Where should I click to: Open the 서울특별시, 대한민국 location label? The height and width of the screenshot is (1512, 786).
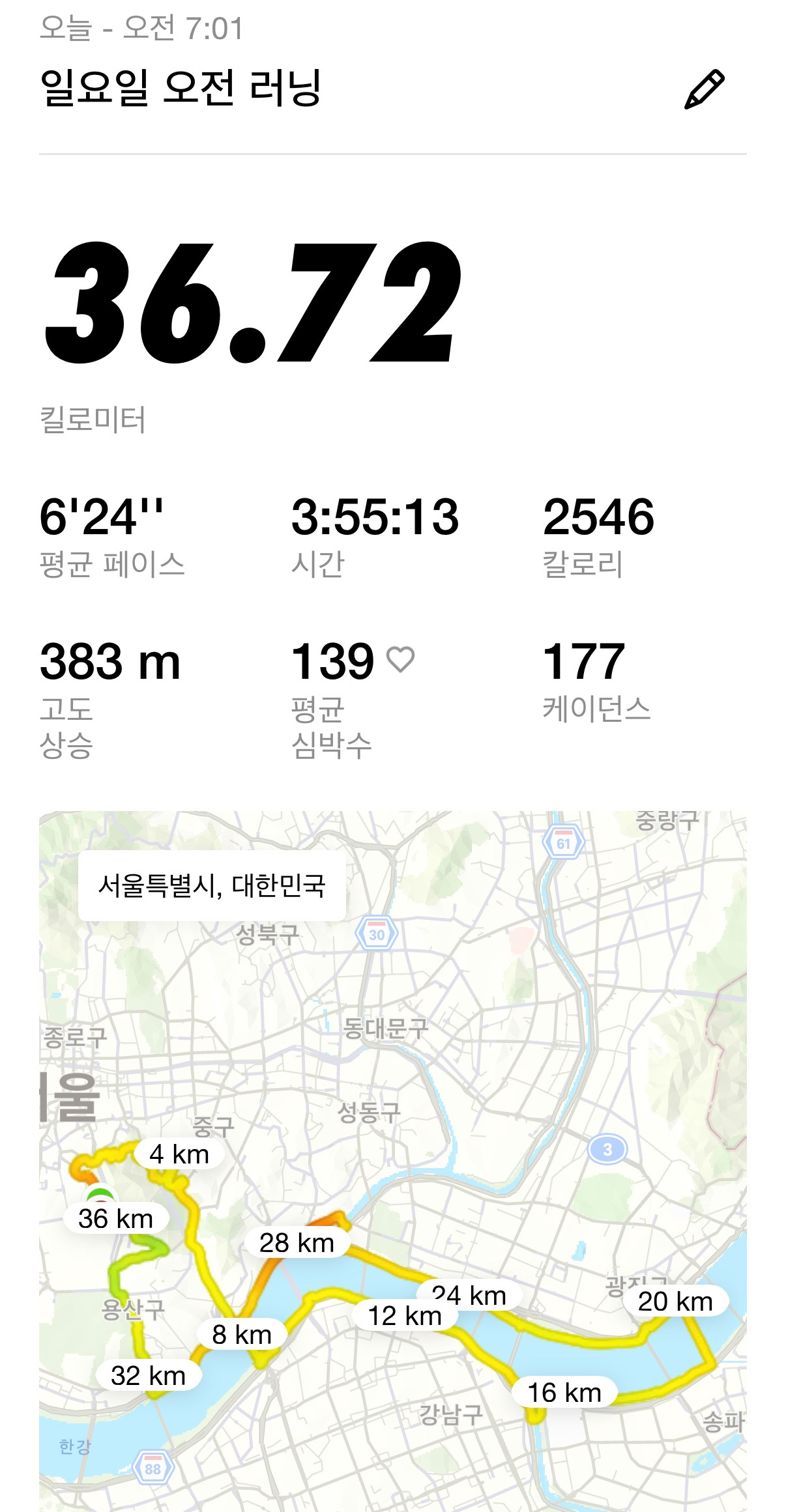tap(210, 884)
